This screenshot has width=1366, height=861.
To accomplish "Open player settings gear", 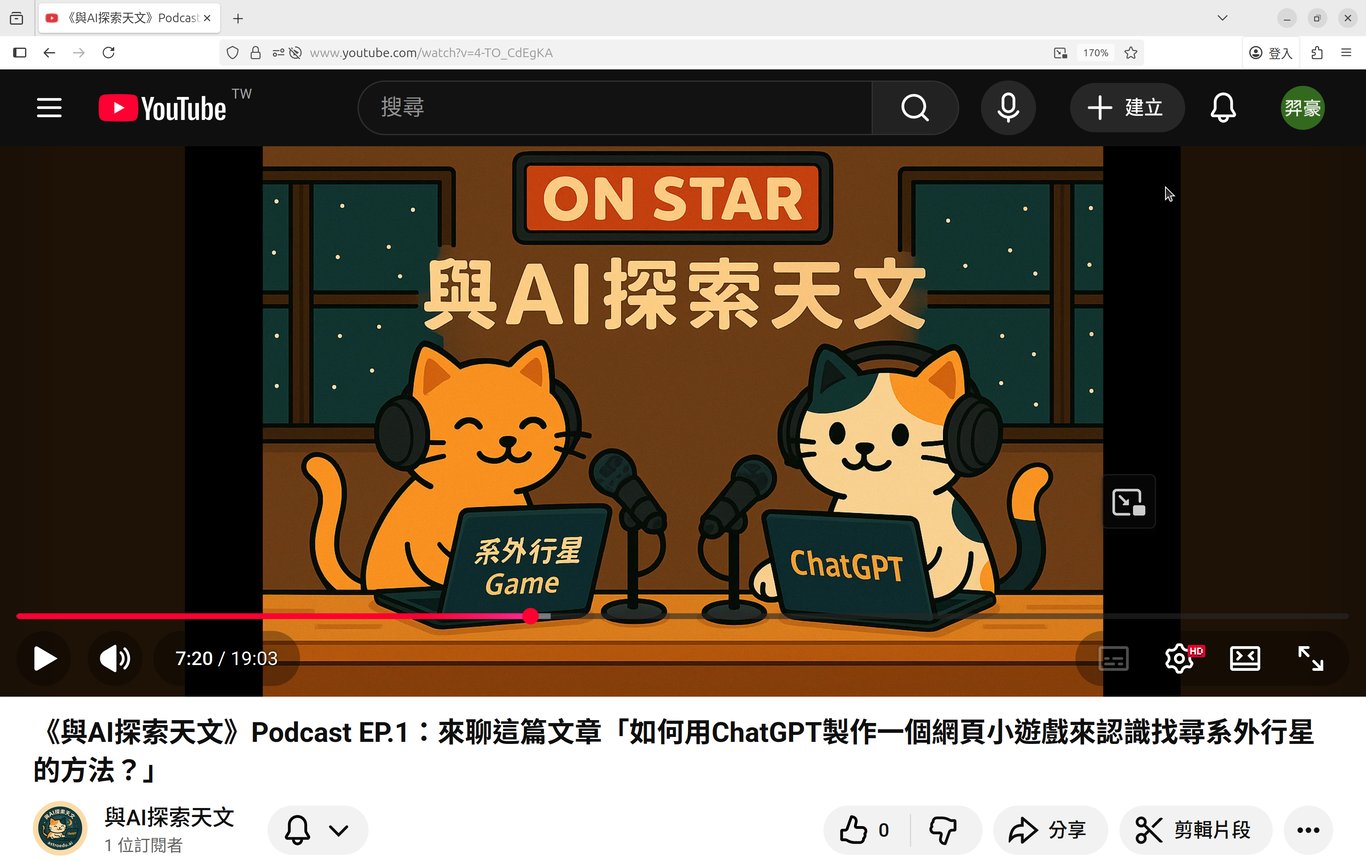I will point(1180,658).
